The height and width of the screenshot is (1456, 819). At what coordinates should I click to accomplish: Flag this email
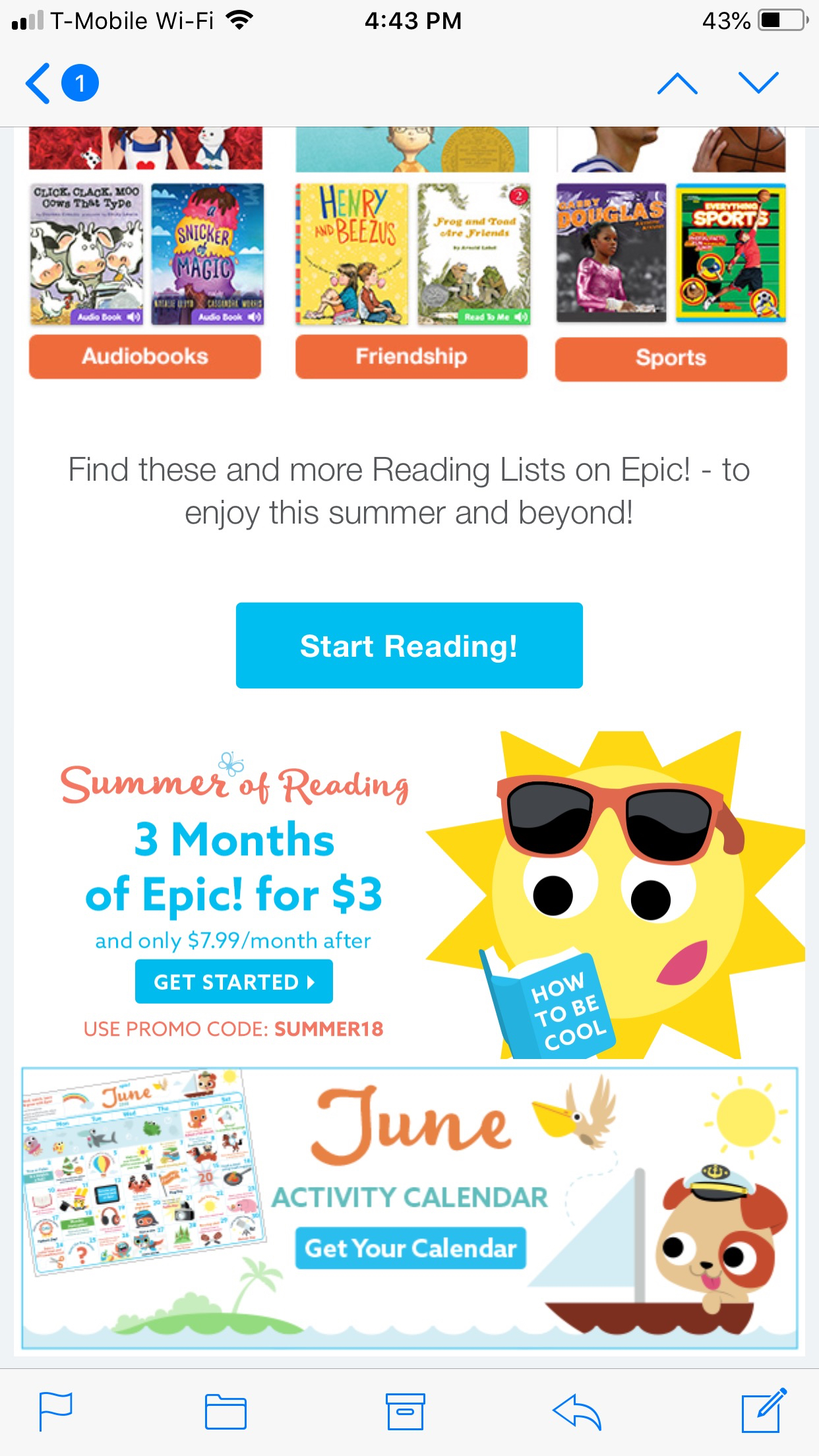[55, 1412]
